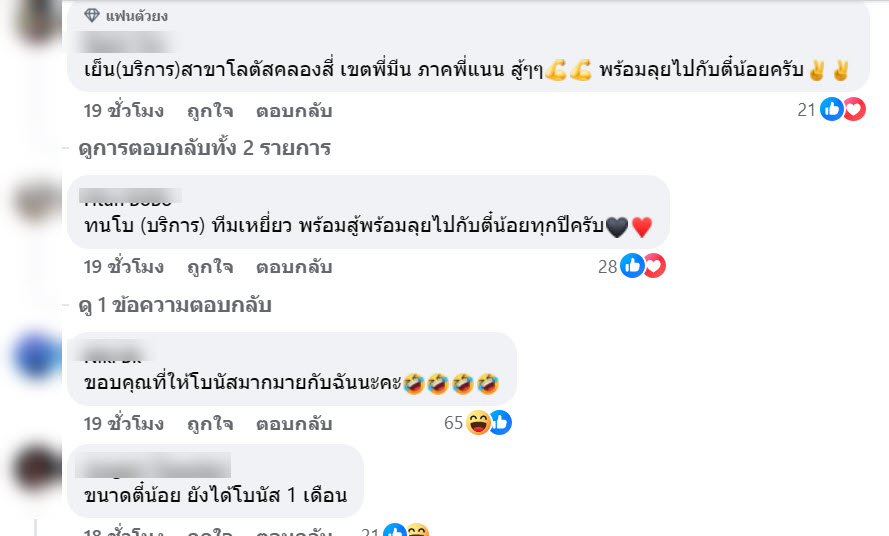This screenshot has height=536, width=889.
Task: Like the comment starting with เย็น(บริการ)
Action: (209, 110)
